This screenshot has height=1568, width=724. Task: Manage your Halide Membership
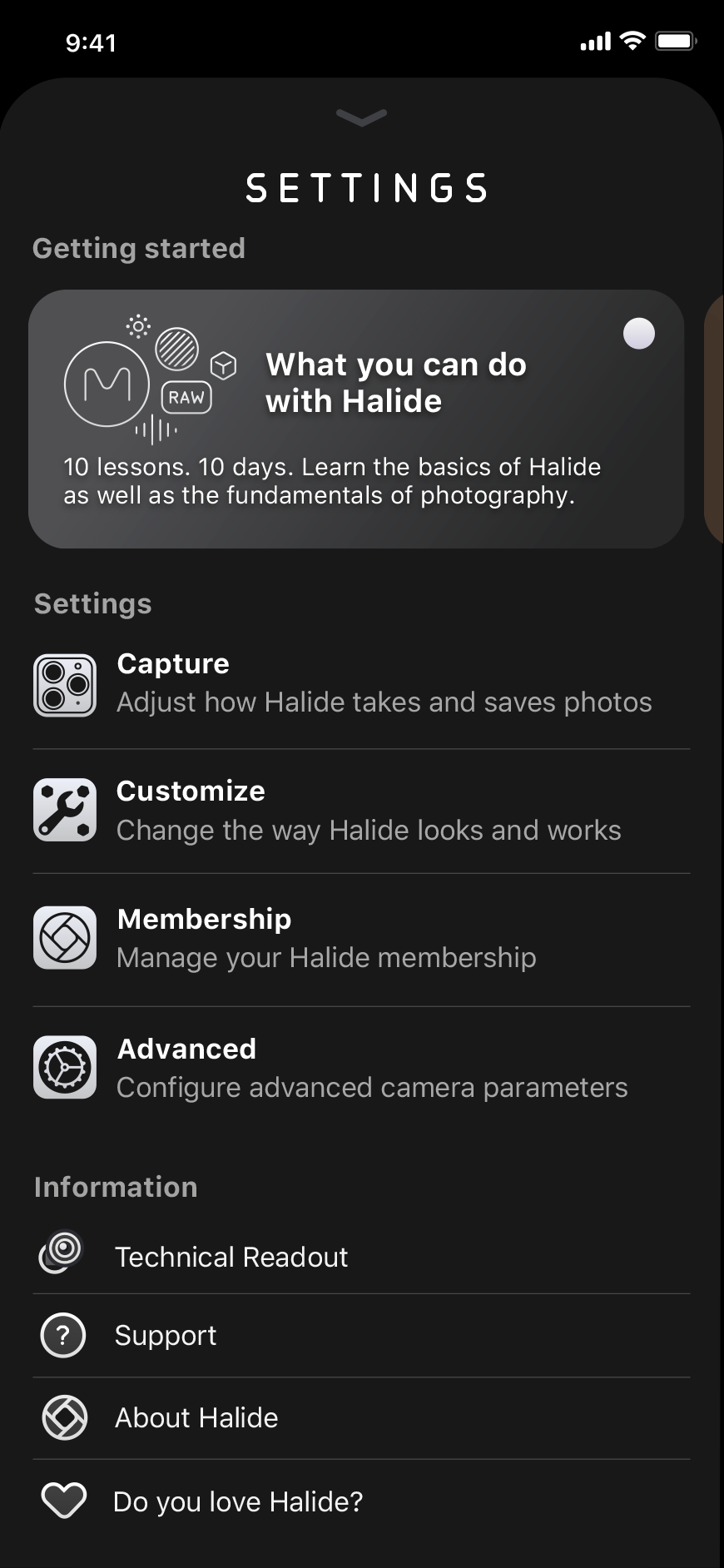[x=361, y=939]
